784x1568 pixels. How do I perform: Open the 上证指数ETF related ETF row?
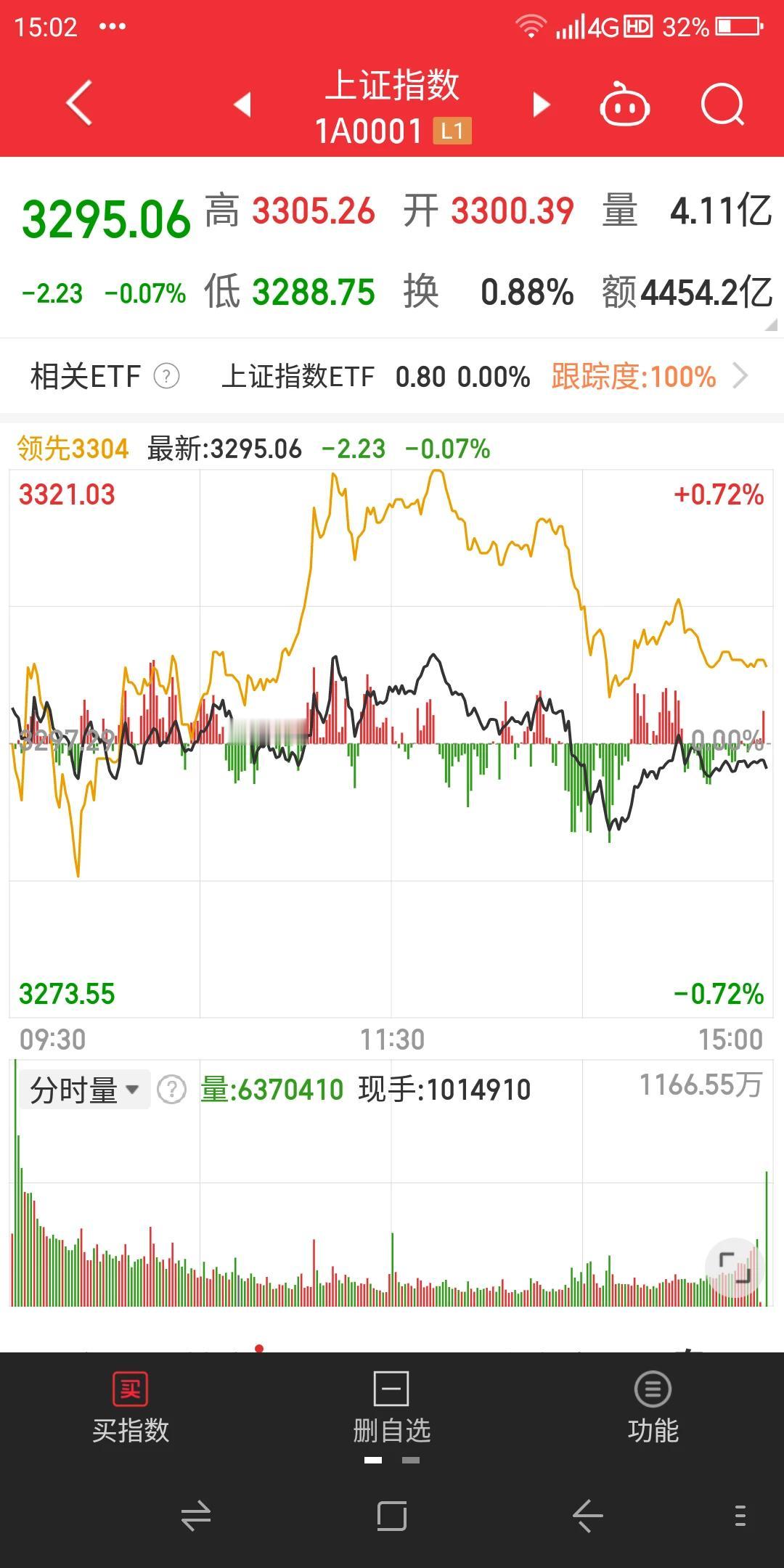[x=392, y=376]
